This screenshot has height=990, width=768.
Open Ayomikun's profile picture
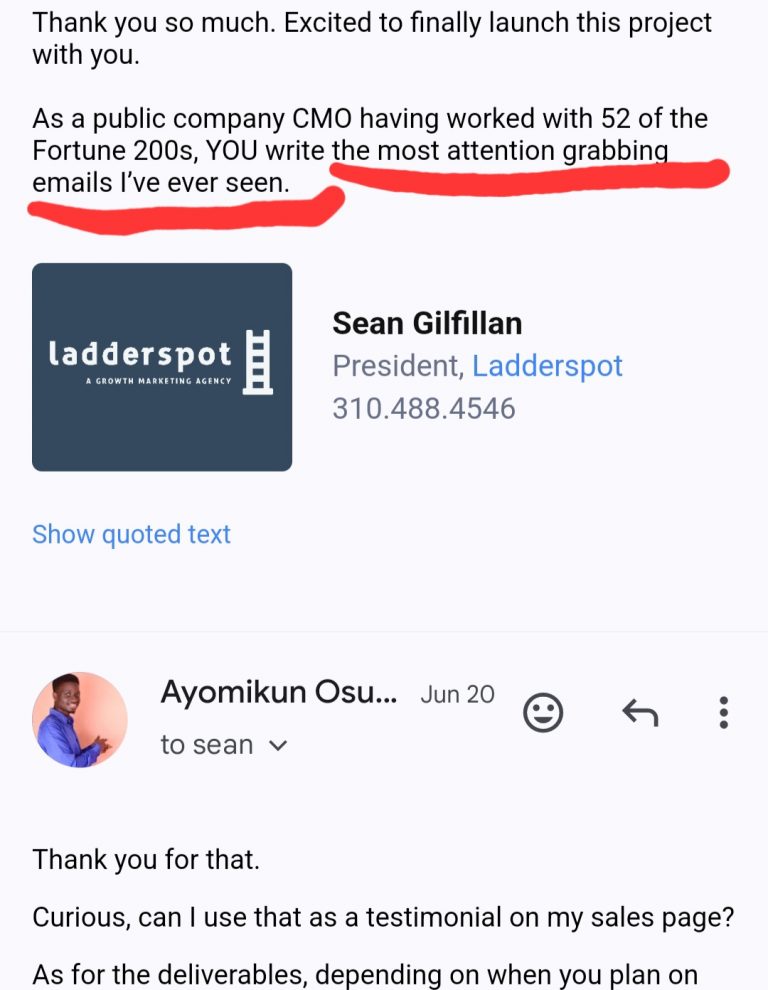point(80,720)
